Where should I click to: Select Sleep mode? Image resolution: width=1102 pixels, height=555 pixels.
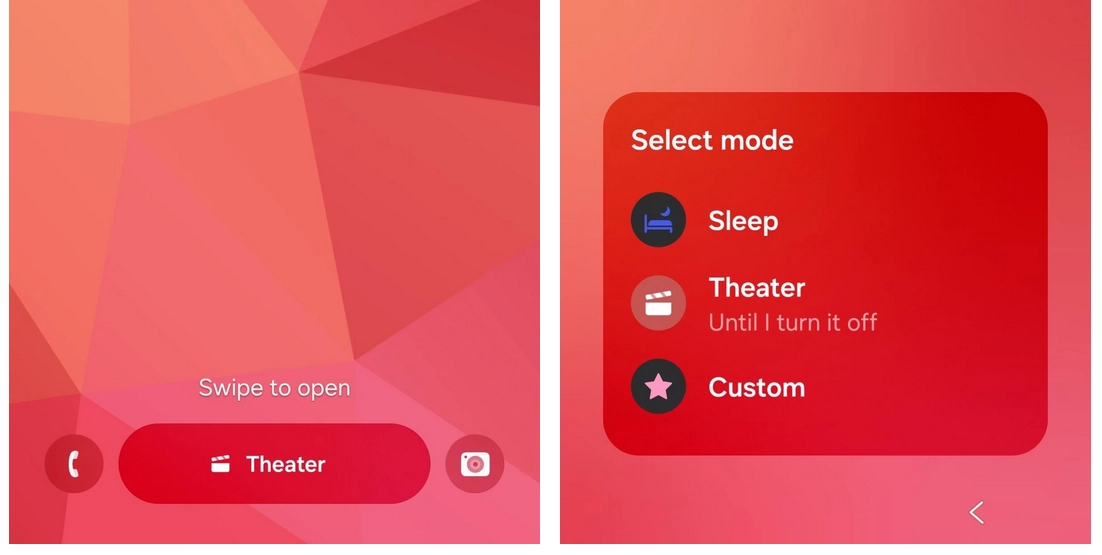point(742,221)
